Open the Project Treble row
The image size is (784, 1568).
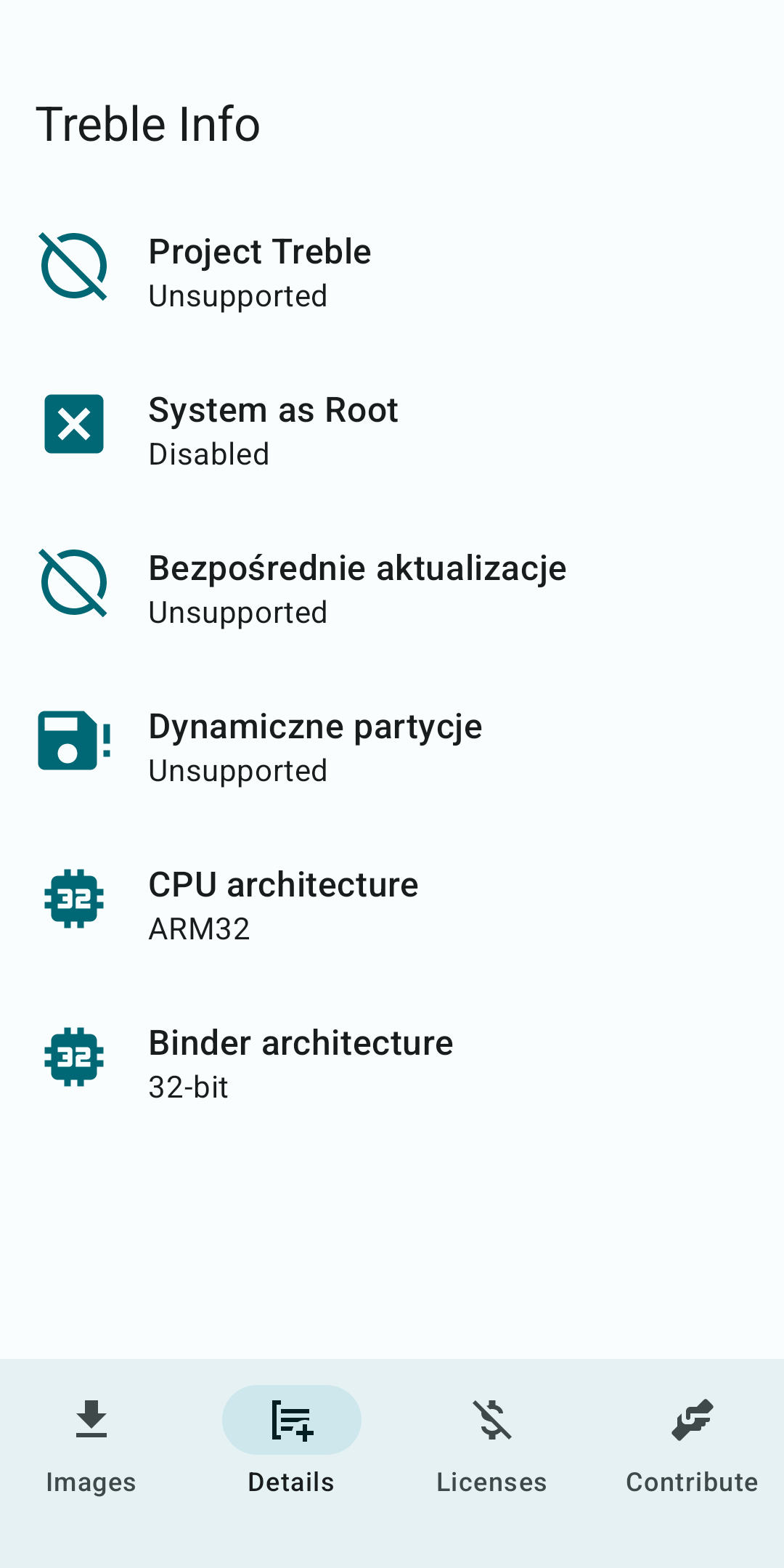point(392,272)
